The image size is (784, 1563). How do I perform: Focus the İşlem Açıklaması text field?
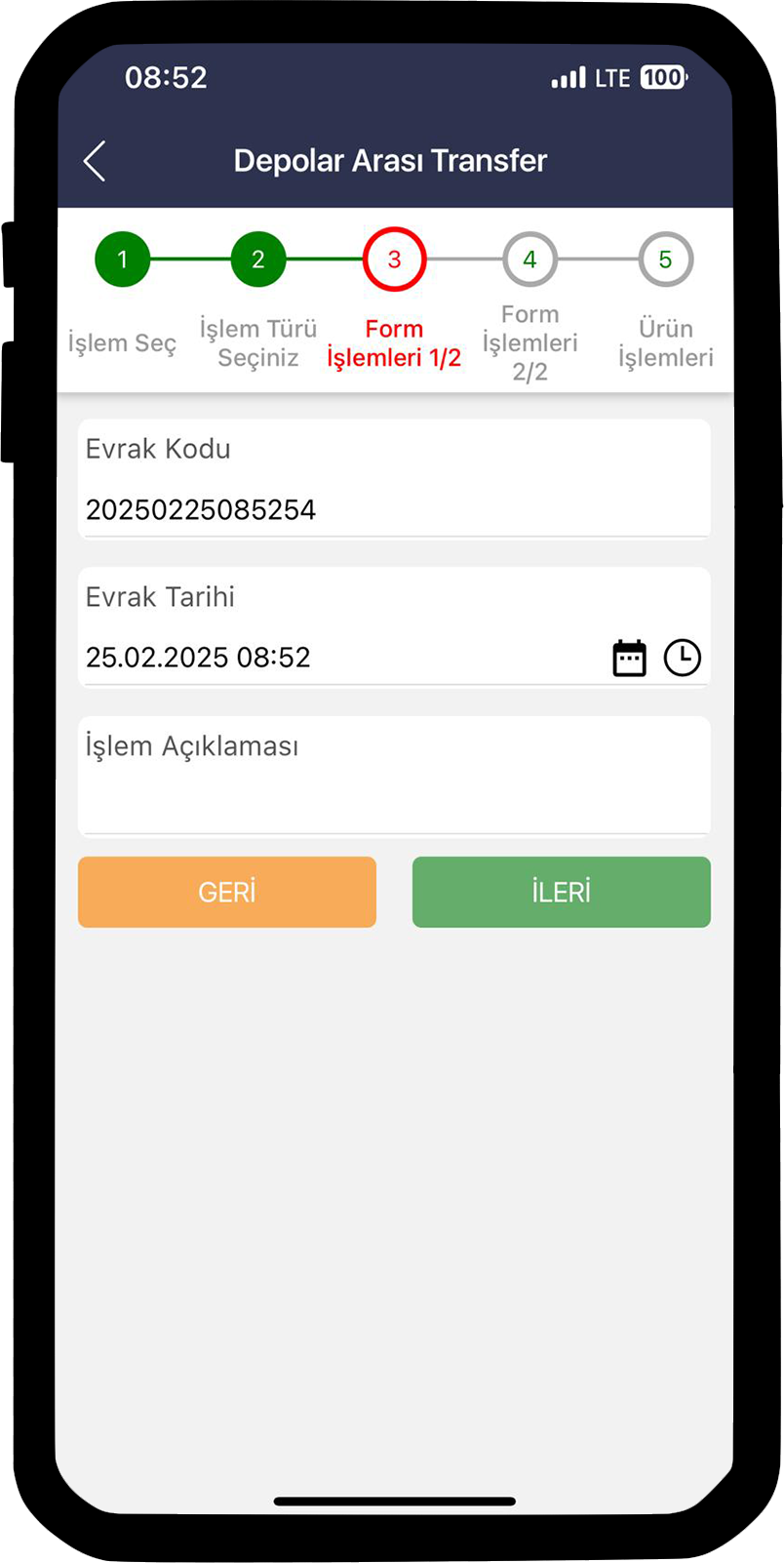(394, 776)
